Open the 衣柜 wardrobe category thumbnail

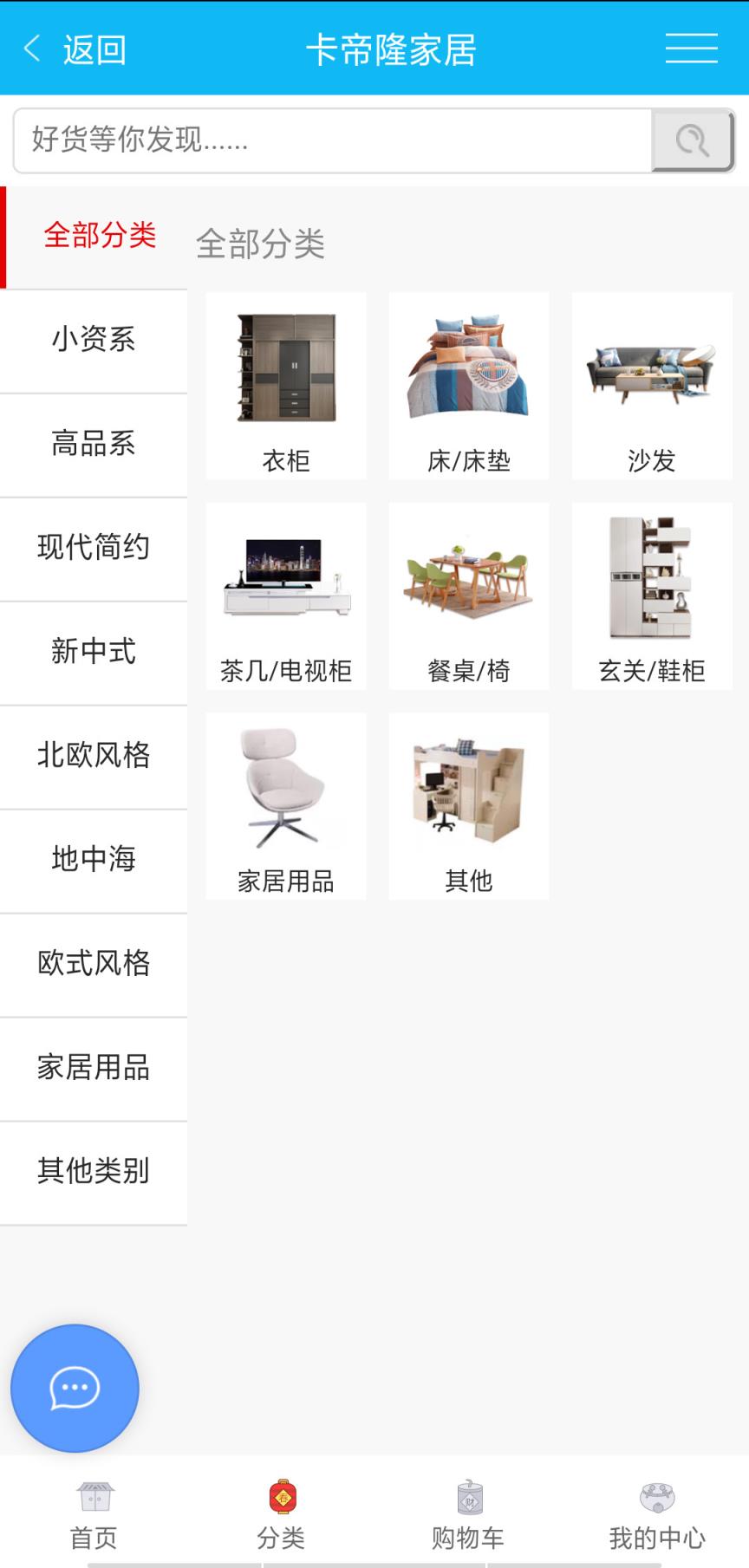click(285, 386)
